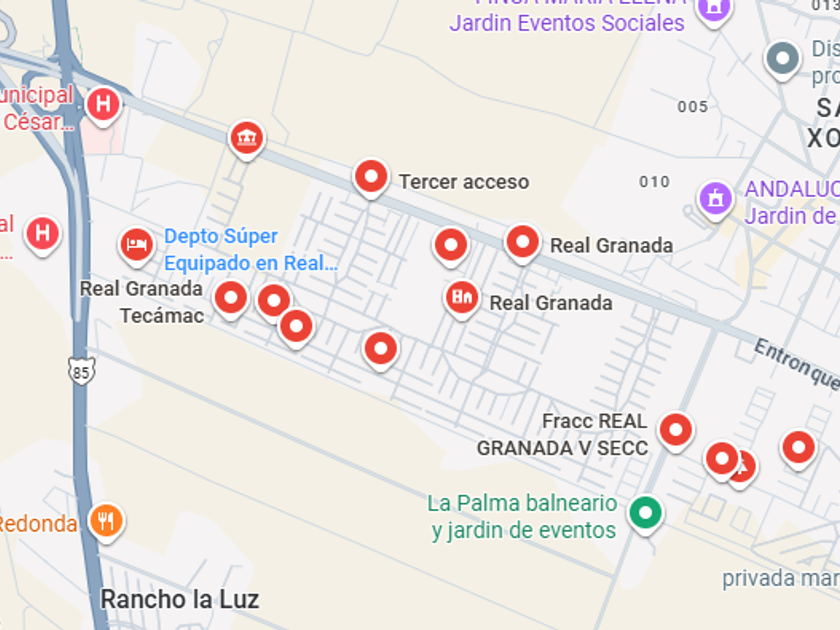Open the restaurant pin near Redonda
The height and width of the screenshot is (630, 840).
tap(106, 520)
